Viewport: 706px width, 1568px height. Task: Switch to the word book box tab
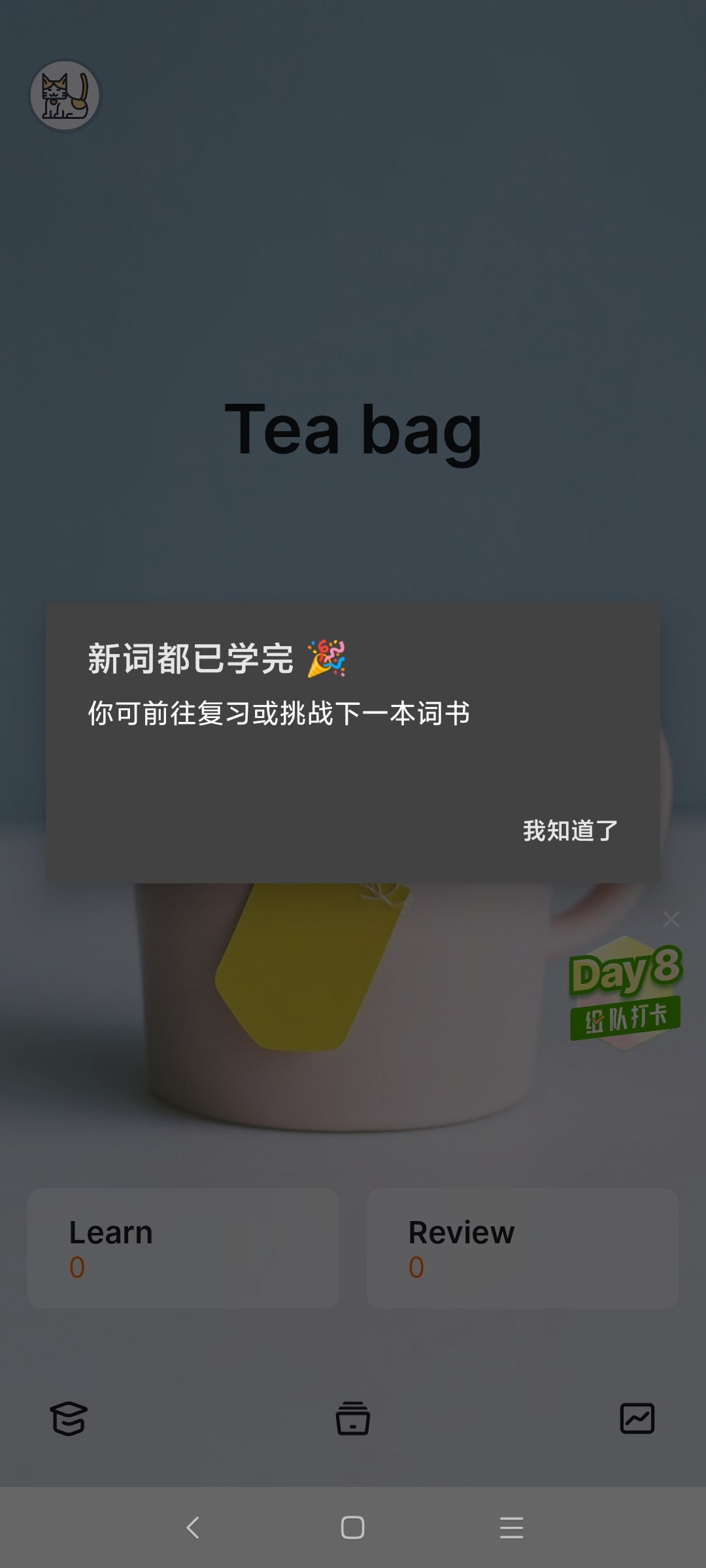point(353,1418)
